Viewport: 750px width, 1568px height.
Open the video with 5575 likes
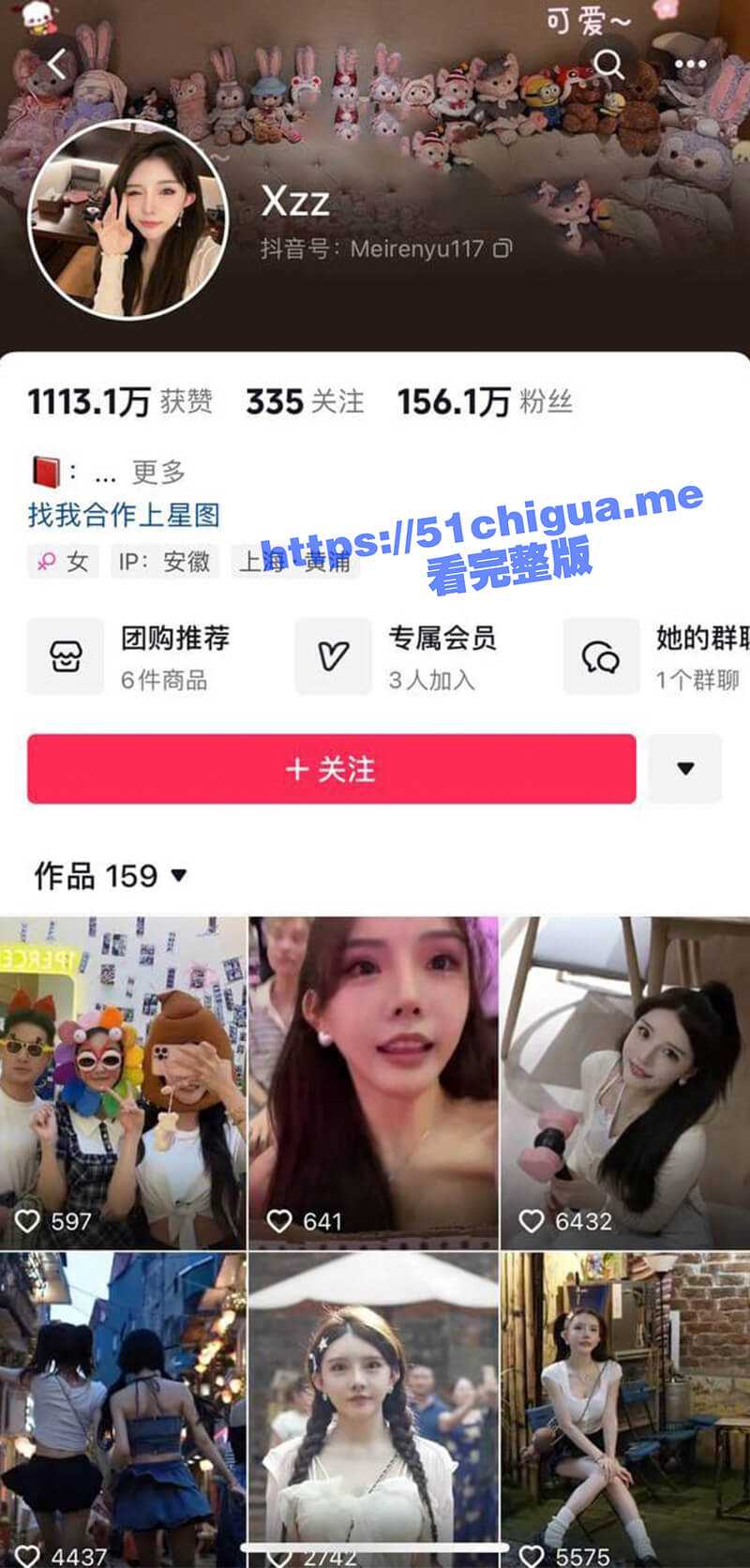(x=625, y=1407)
